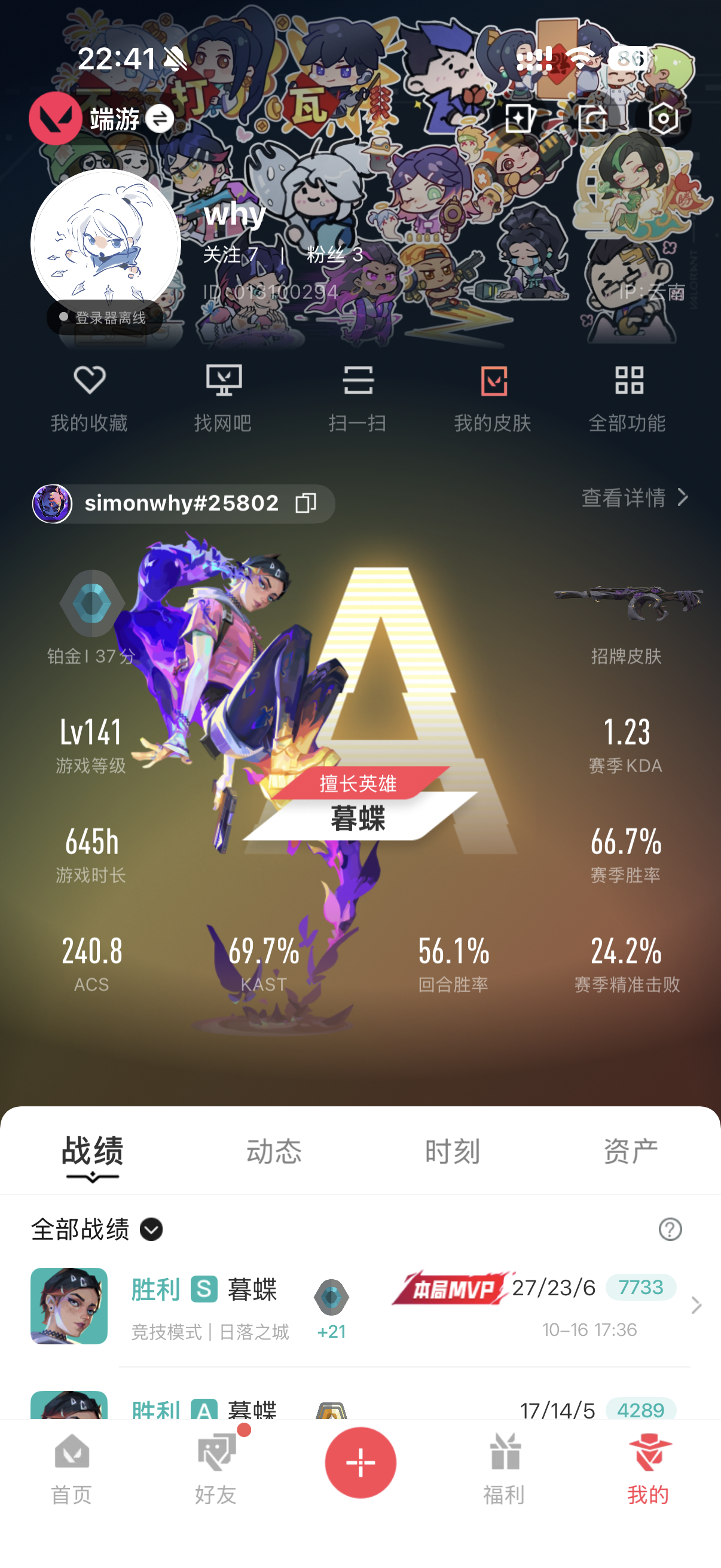Share the profile page
721x1568 pixels.
pyautogui.click(x=592, y=118)
